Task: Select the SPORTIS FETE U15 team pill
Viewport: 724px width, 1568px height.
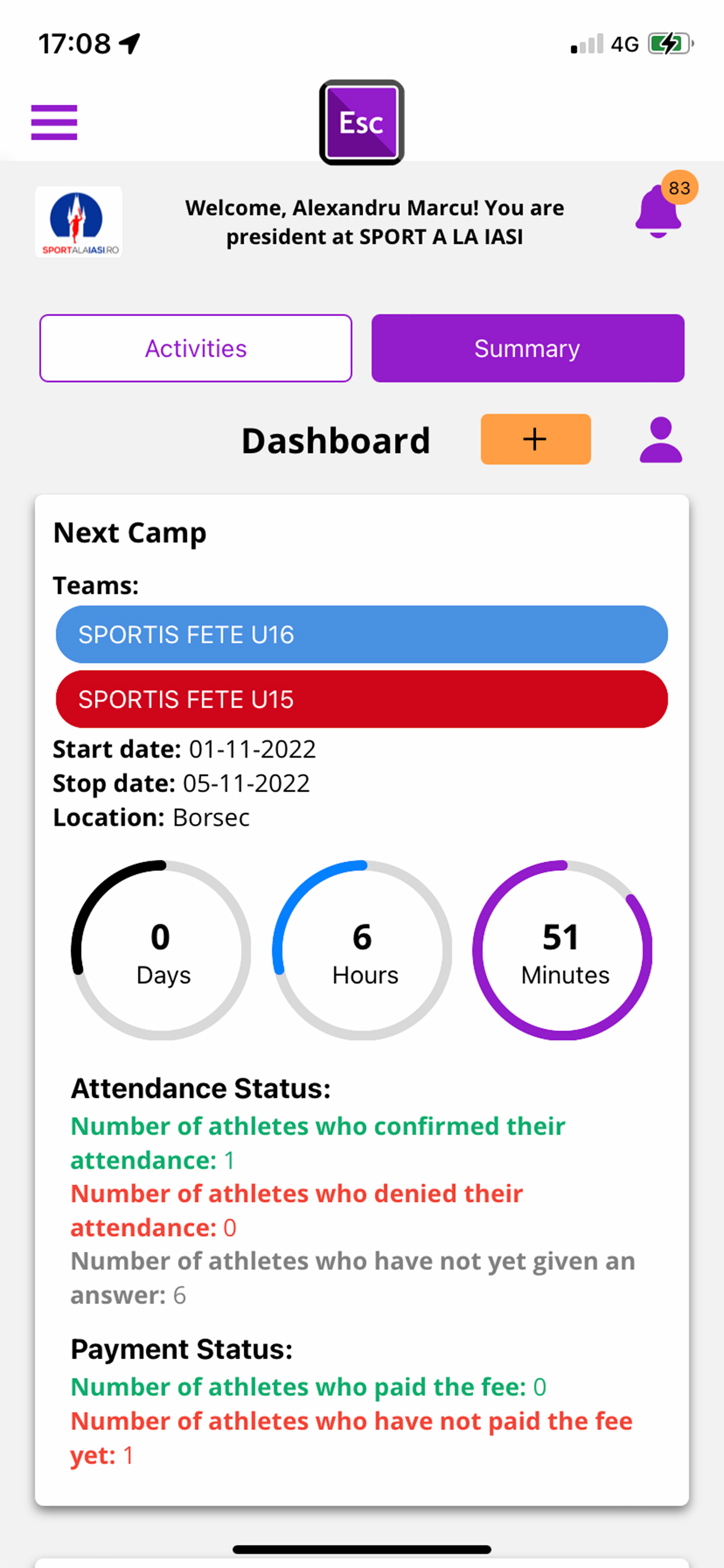Action: 361,699
